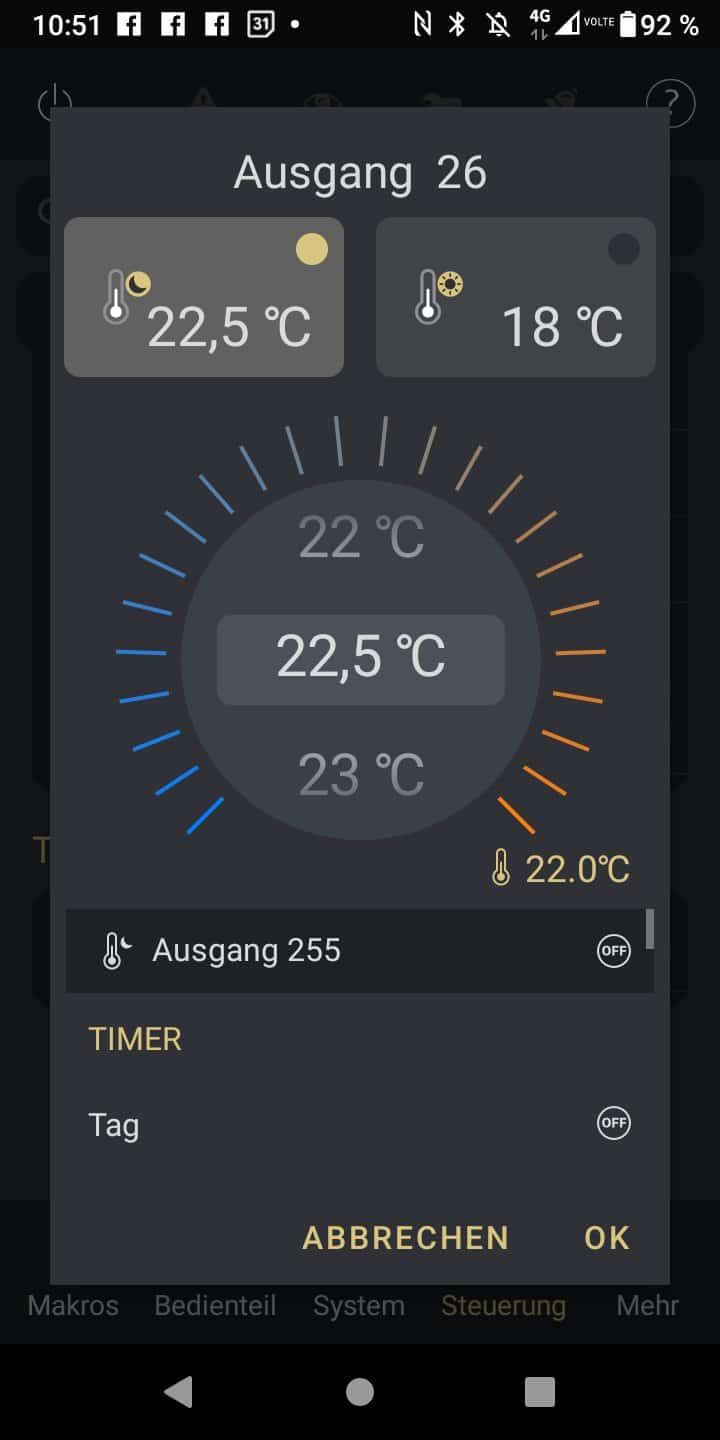
Task: Go back with the system back button
Action: coord(179,1391)
